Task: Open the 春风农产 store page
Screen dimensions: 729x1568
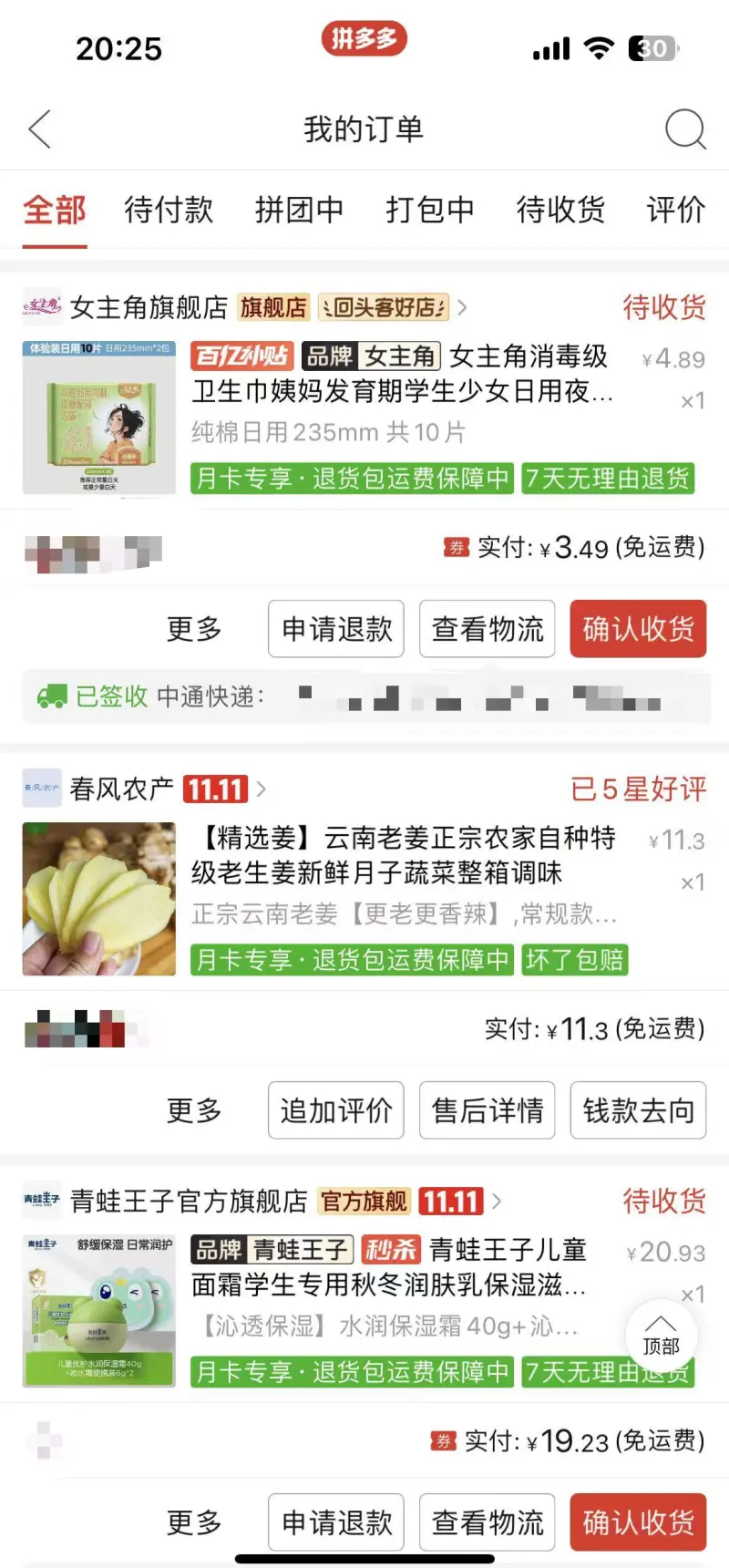Action: click(122, 789)
